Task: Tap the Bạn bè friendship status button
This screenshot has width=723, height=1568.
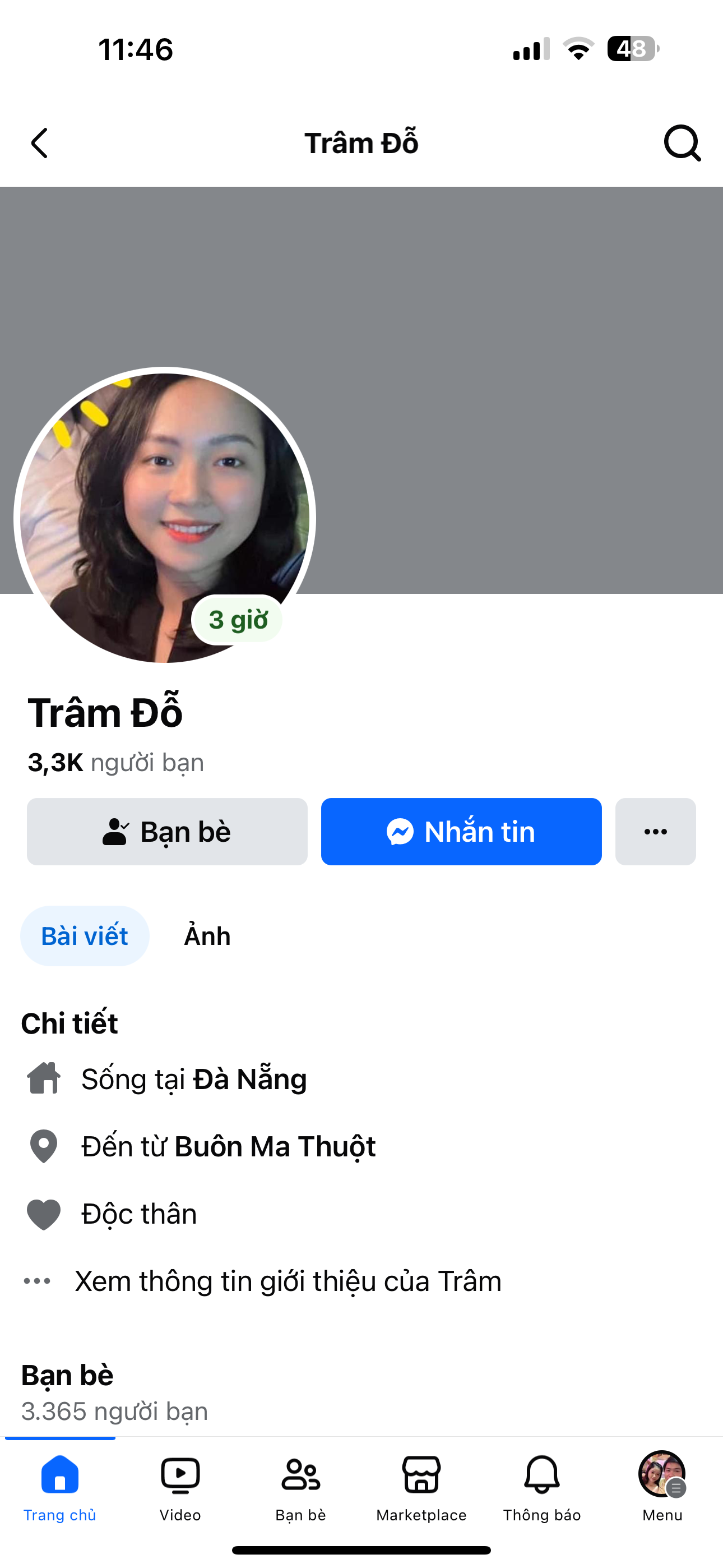Action: click(x=167, y=832)
